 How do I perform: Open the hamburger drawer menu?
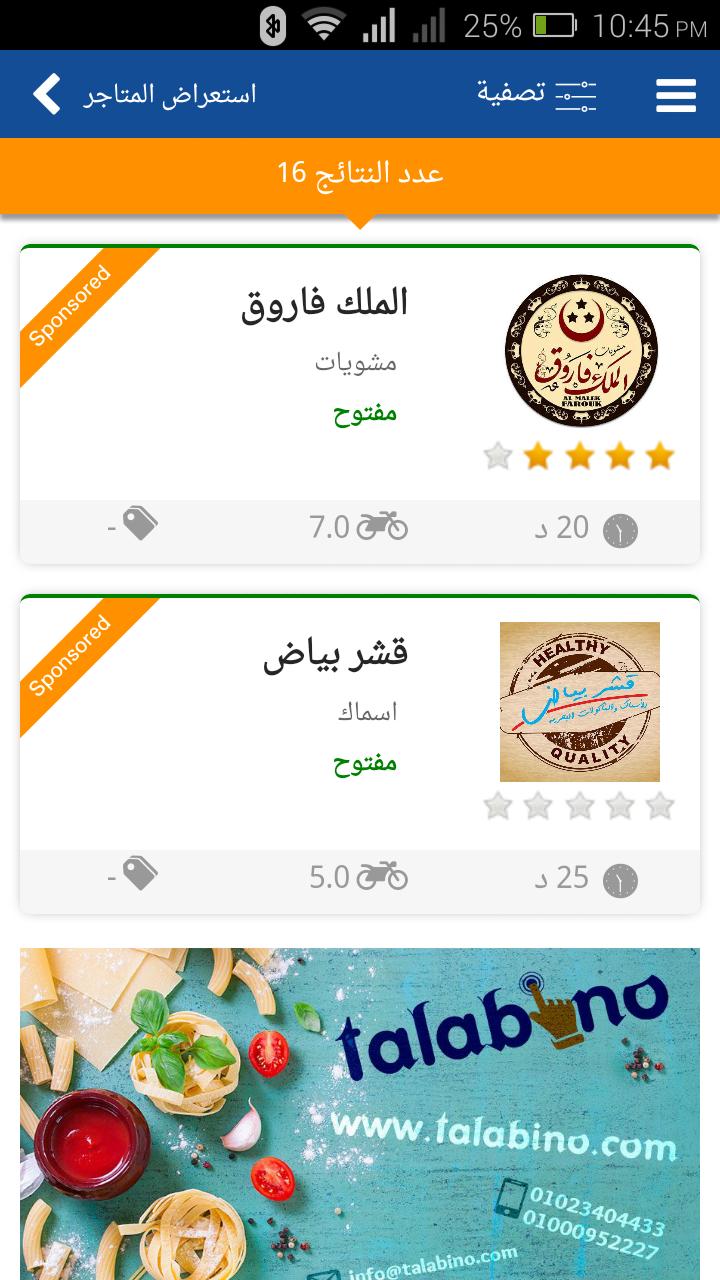[676, 95]
